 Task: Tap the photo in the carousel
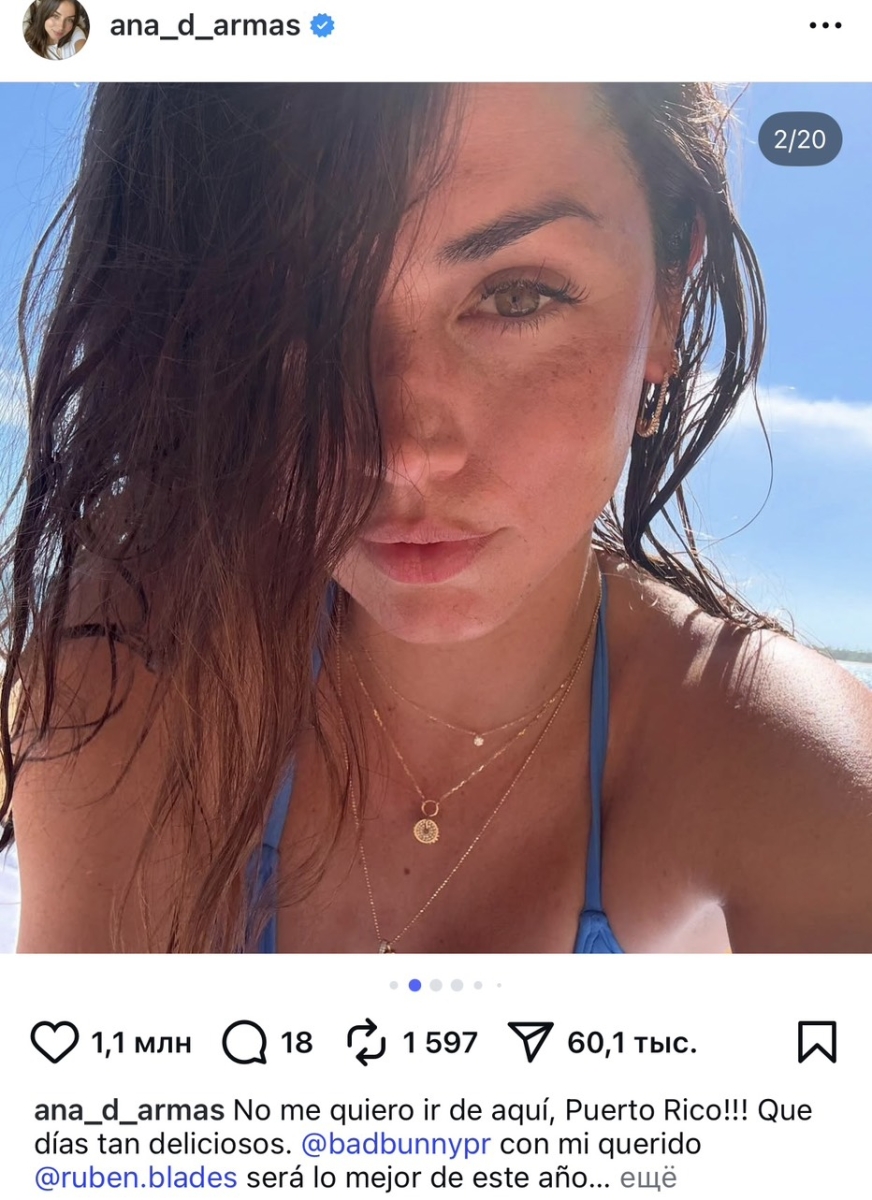click(436, 517)
